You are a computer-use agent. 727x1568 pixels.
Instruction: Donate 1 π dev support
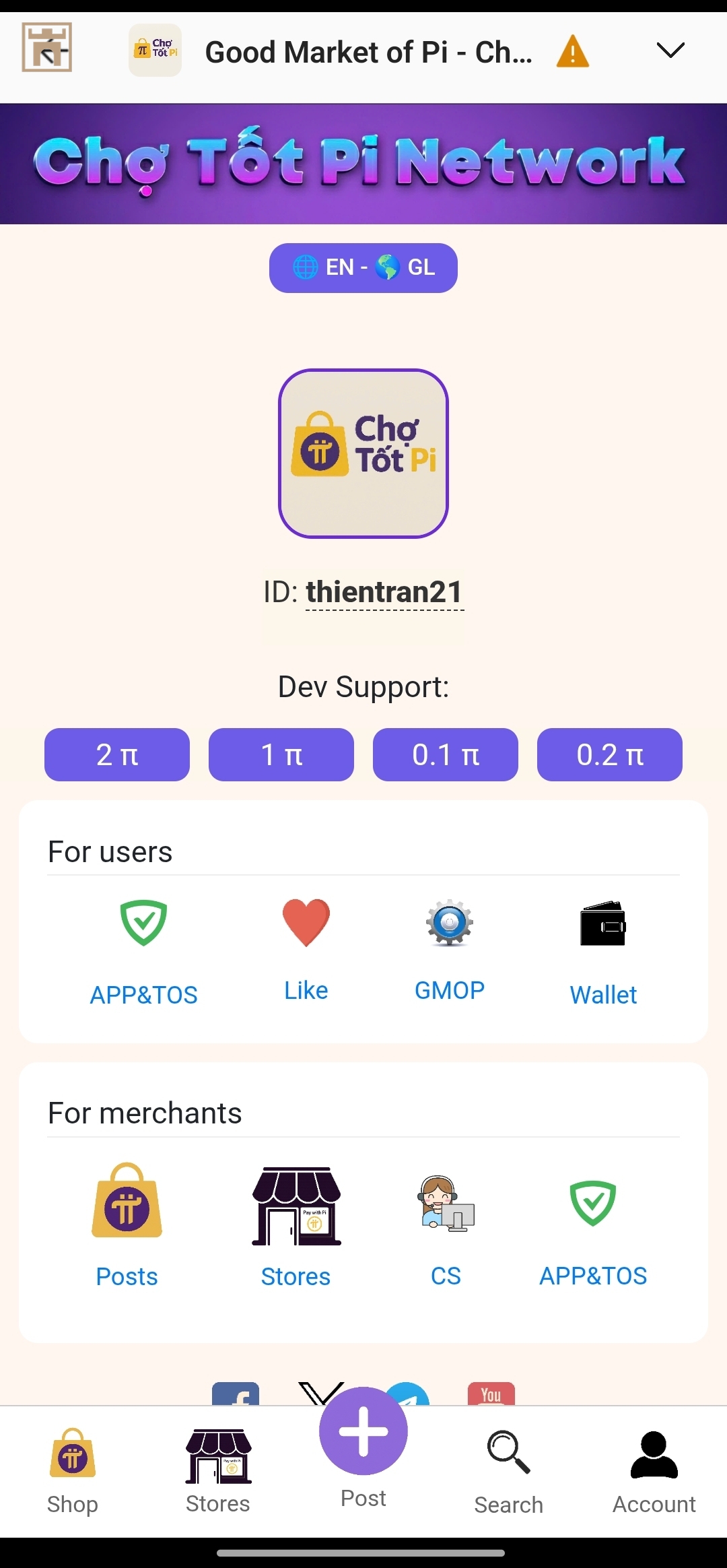tap(281, 754)
